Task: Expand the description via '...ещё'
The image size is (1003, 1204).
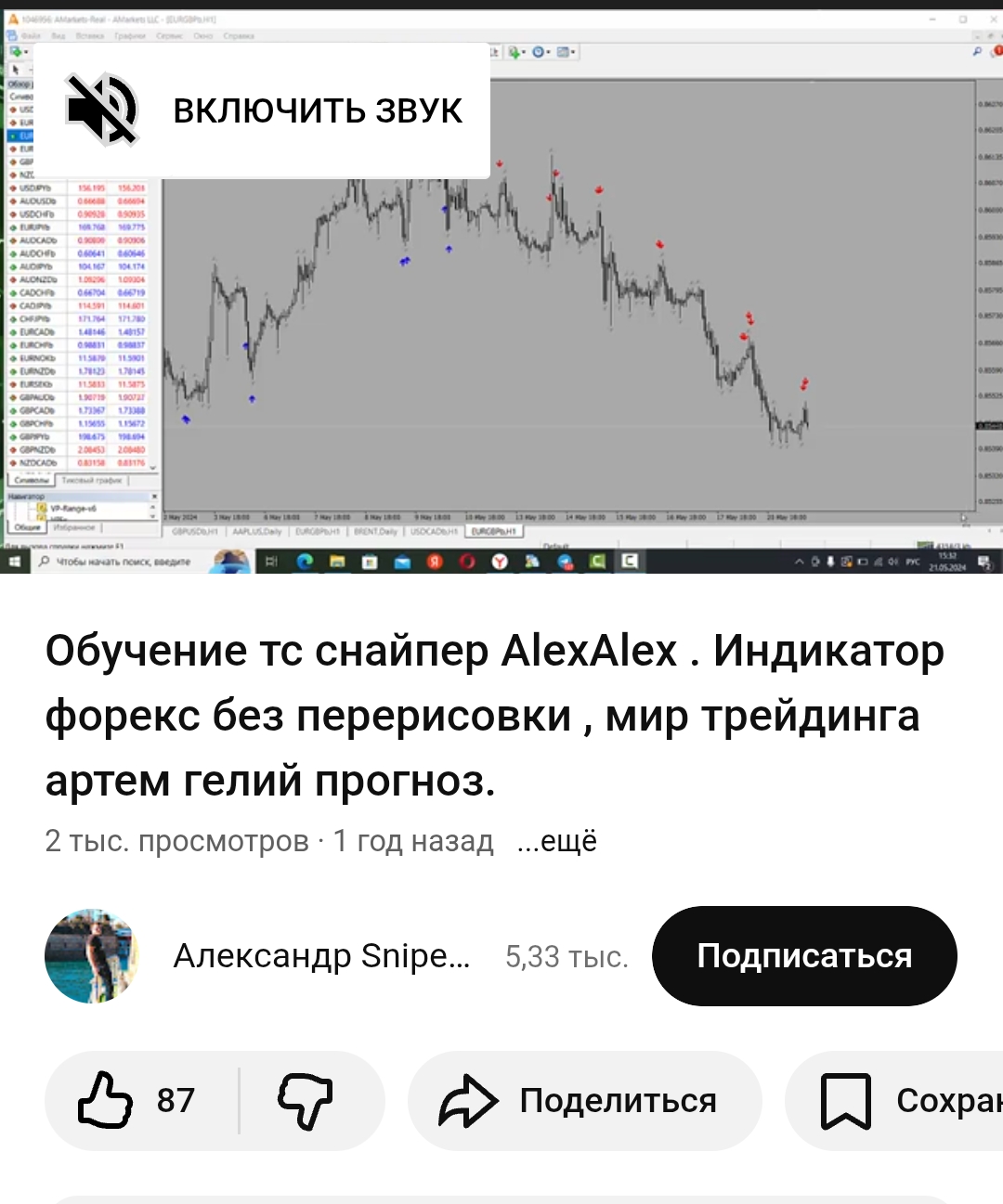Action: (556, 841)
